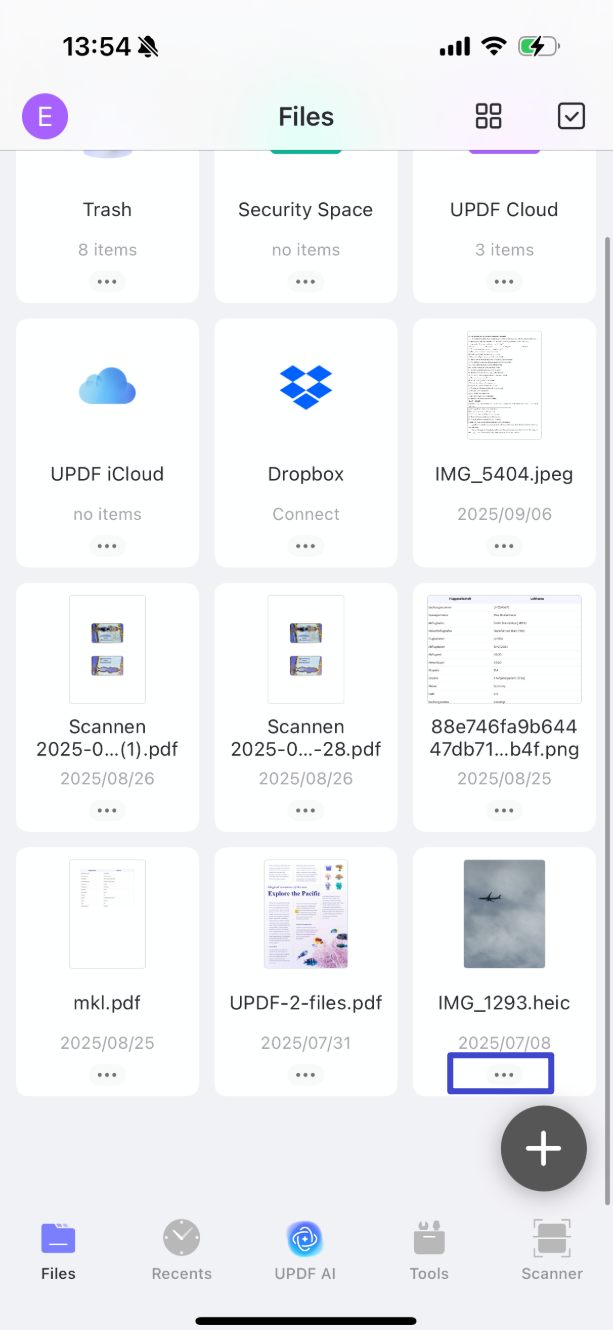Screen dimensions: 613x1330
Task: Show more options for the Trash folder
Action: pos(107,282)
